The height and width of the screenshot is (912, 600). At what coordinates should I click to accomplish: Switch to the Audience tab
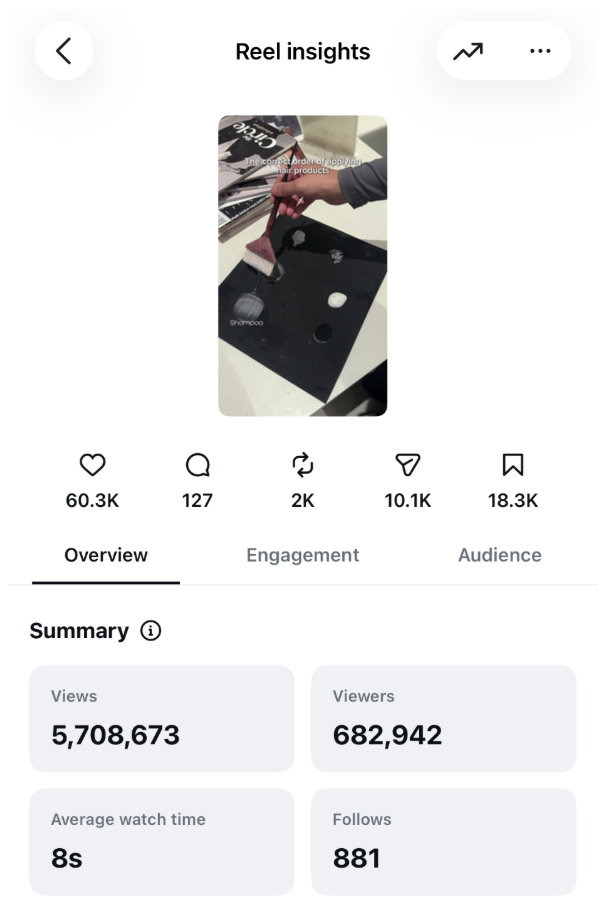pyautogui.click(x=499, y=555)
